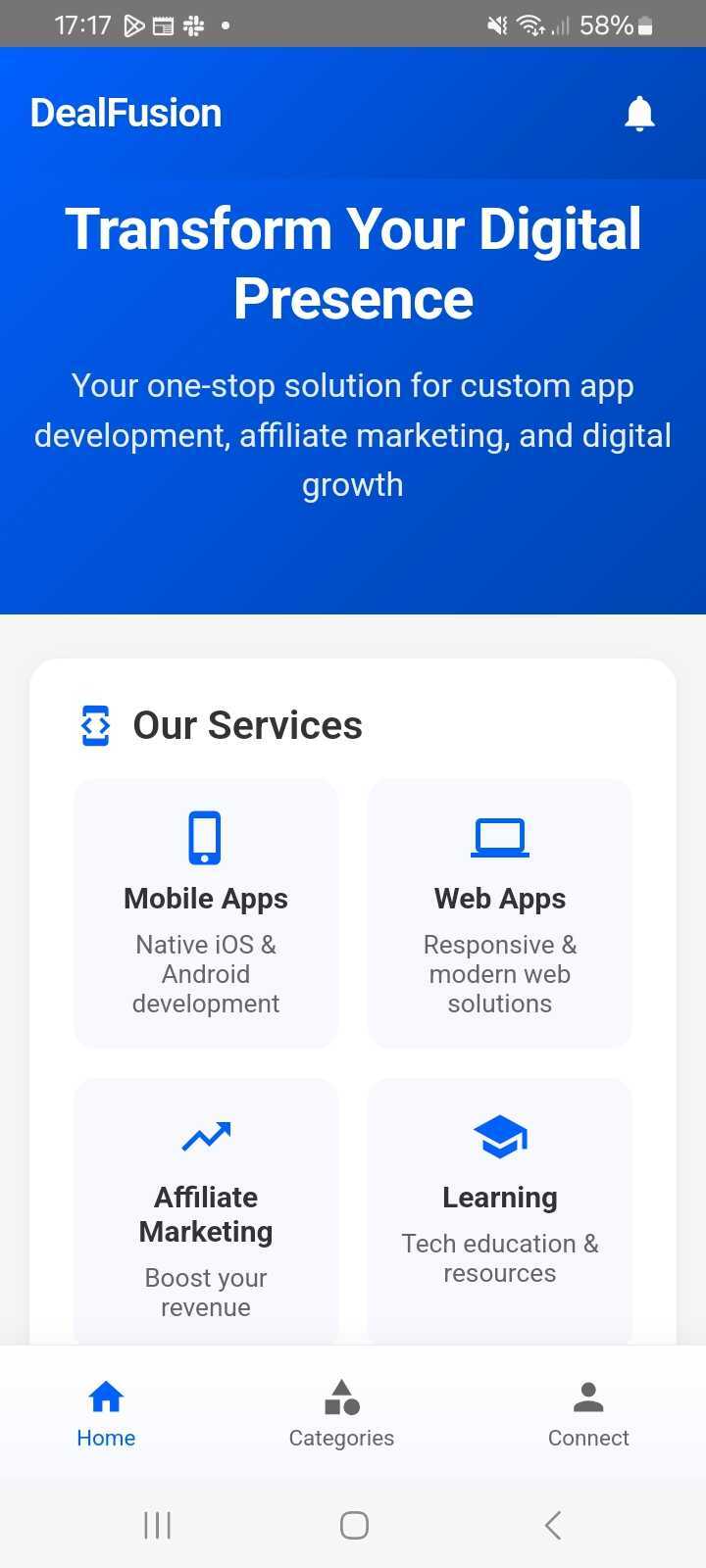Go to the Home tab
The image size is (706, 1568).
coord(106,1412)
